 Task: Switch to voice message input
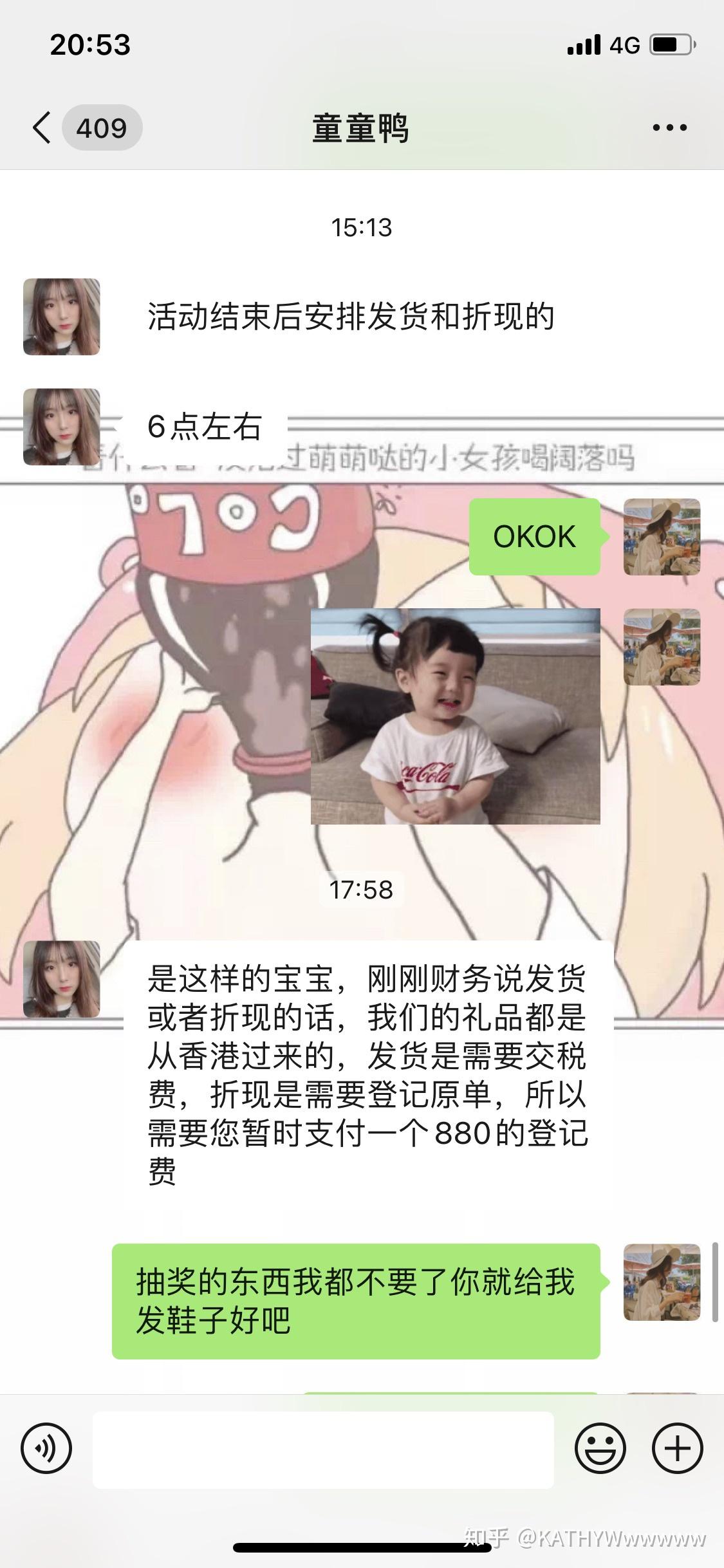coord(46,1449)
